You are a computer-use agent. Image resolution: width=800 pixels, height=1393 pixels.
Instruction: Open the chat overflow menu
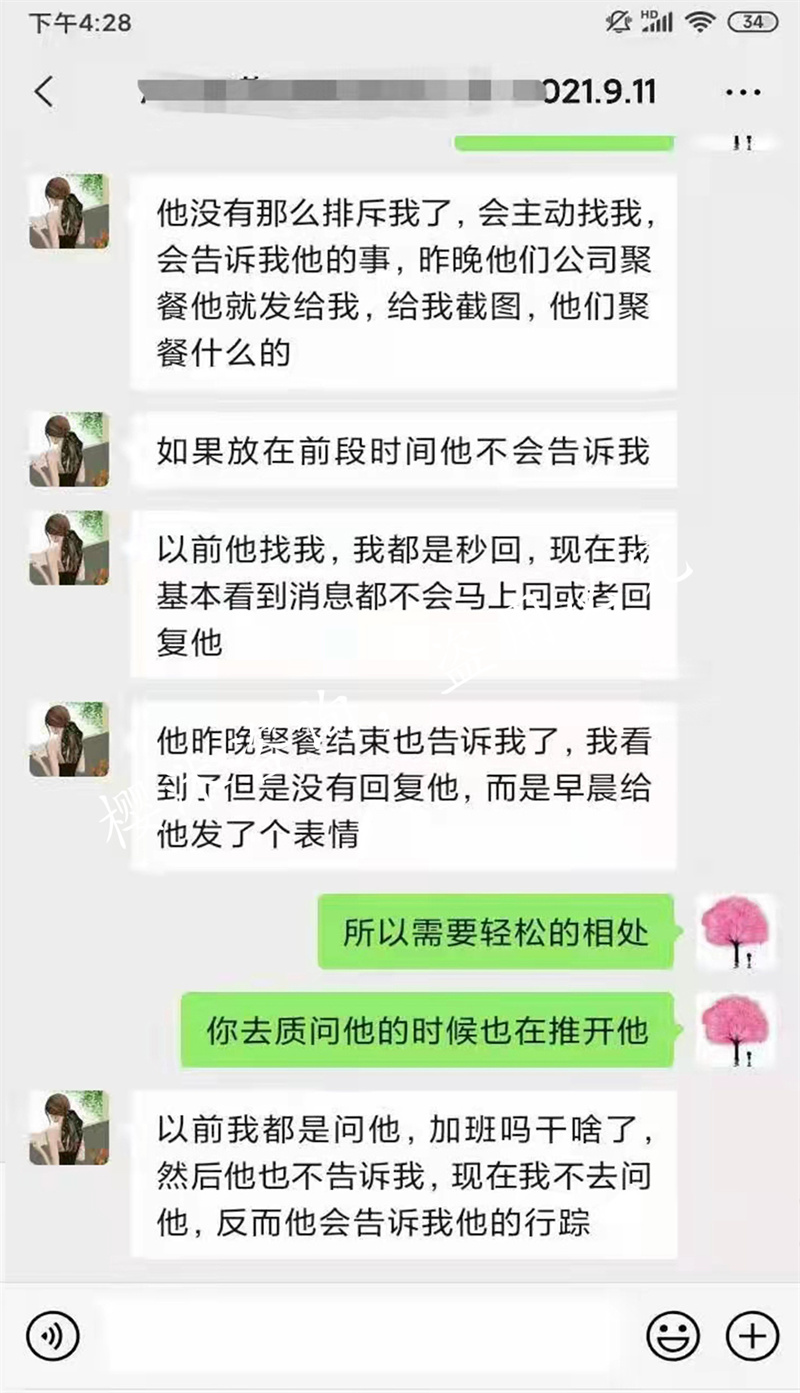click(742, 93)
